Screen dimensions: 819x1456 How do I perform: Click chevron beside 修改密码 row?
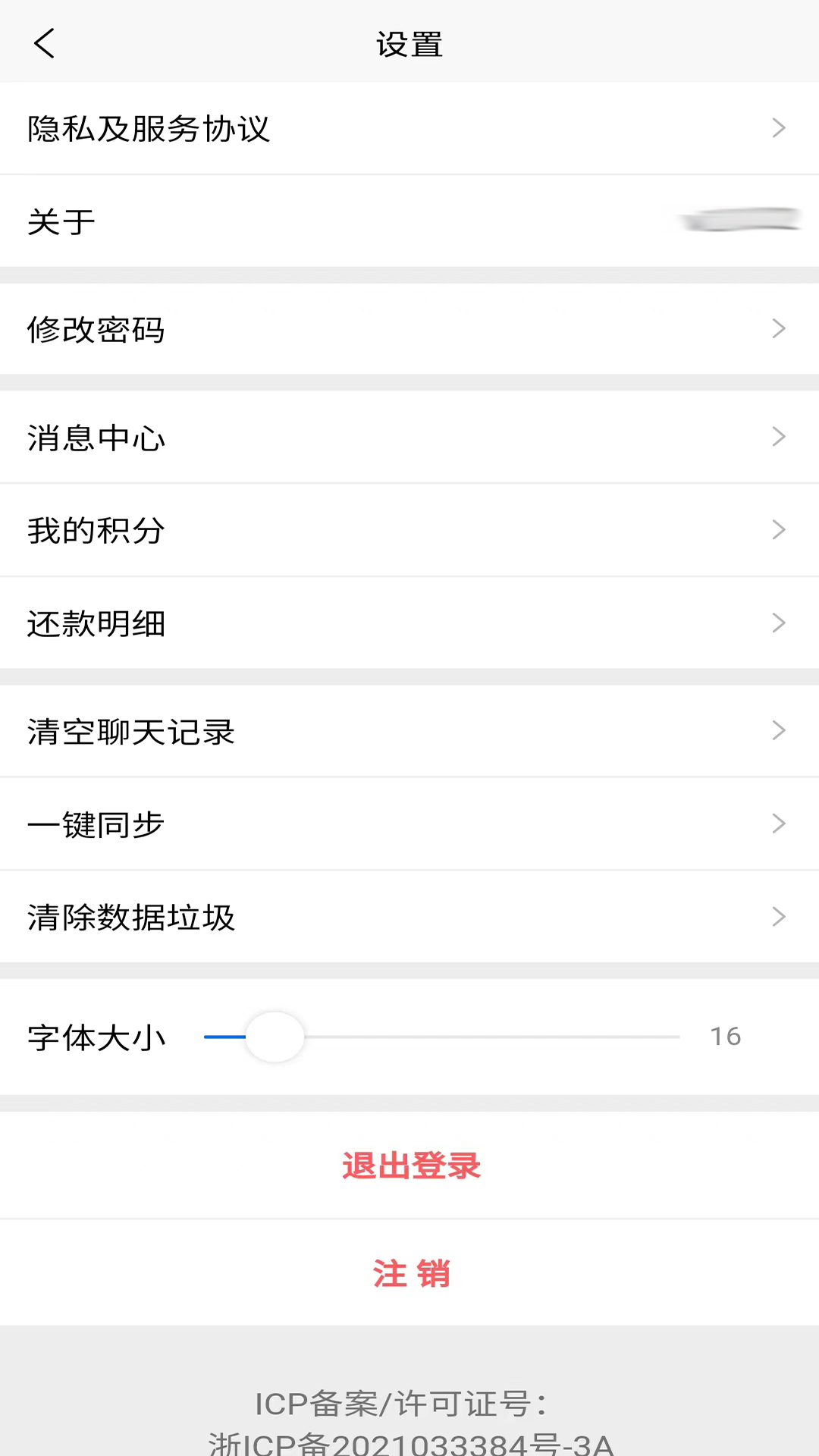pyautogui.click(x=778, y=329)
